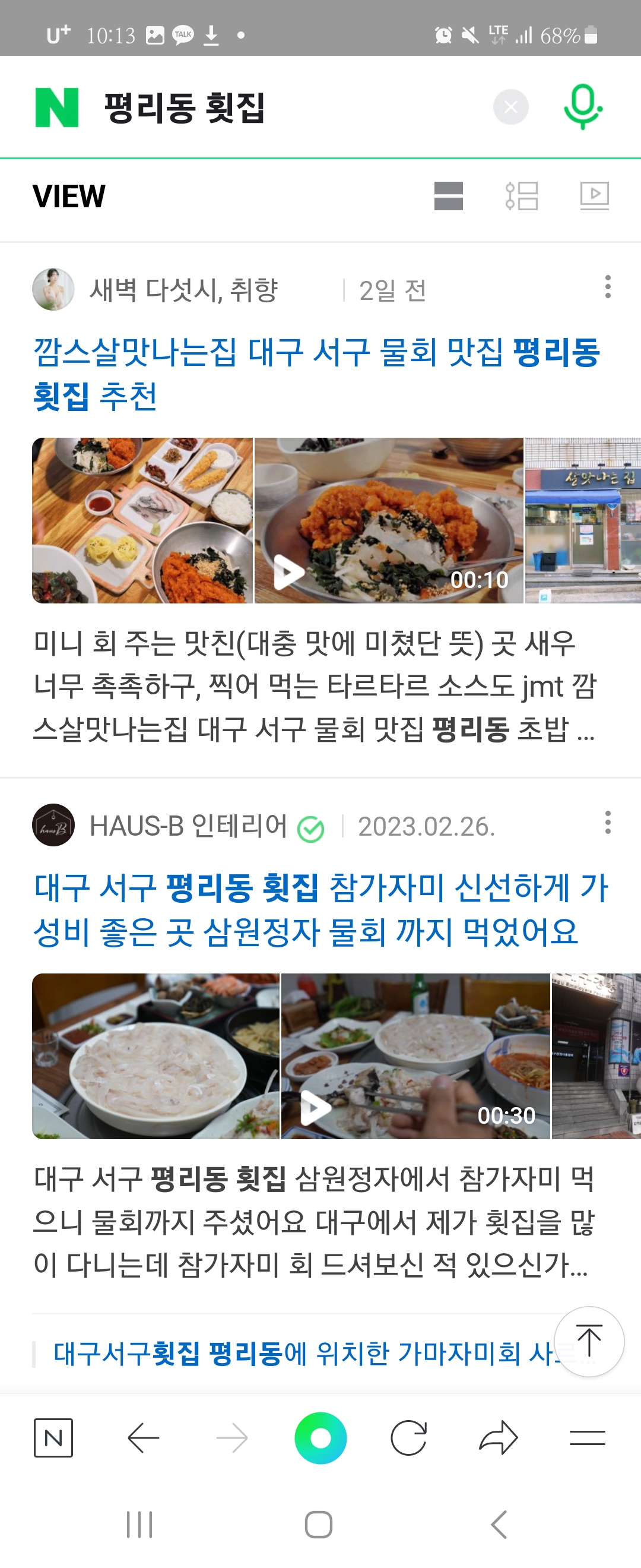Screen dimensions: 641x1568
Task: Play the 00:10 물회 video
Action: pos(389,520)
